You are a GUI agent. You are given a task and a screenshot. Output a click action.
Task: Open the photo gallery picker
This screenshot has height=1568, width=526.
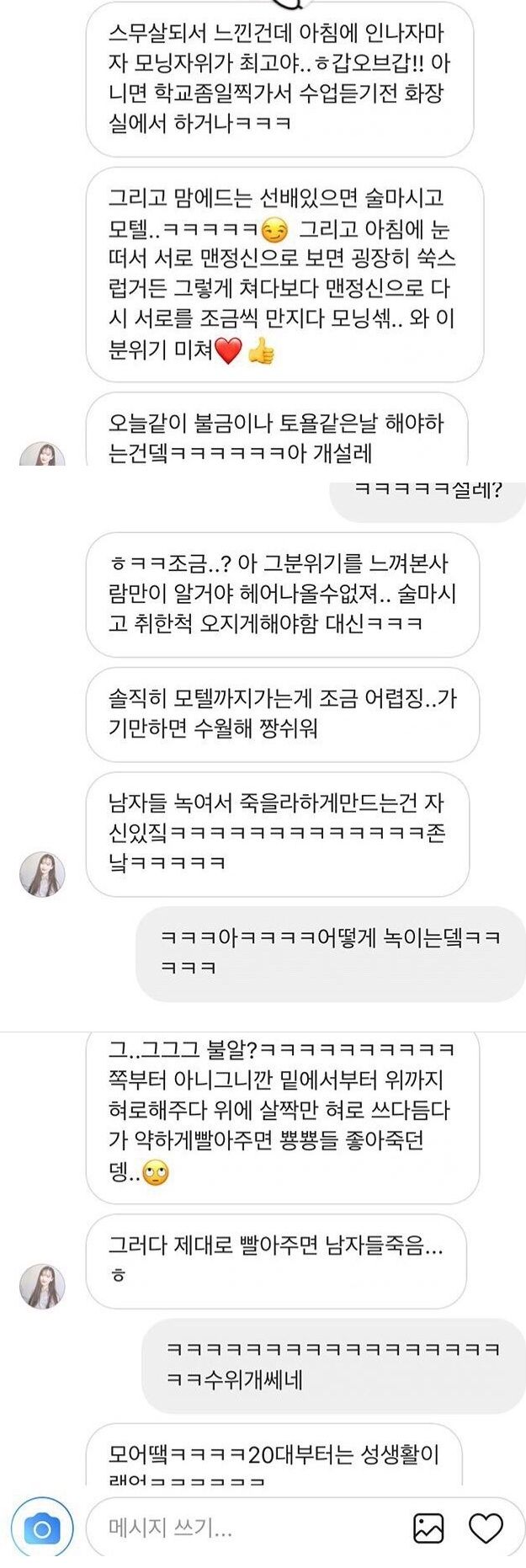[428, 1528]
